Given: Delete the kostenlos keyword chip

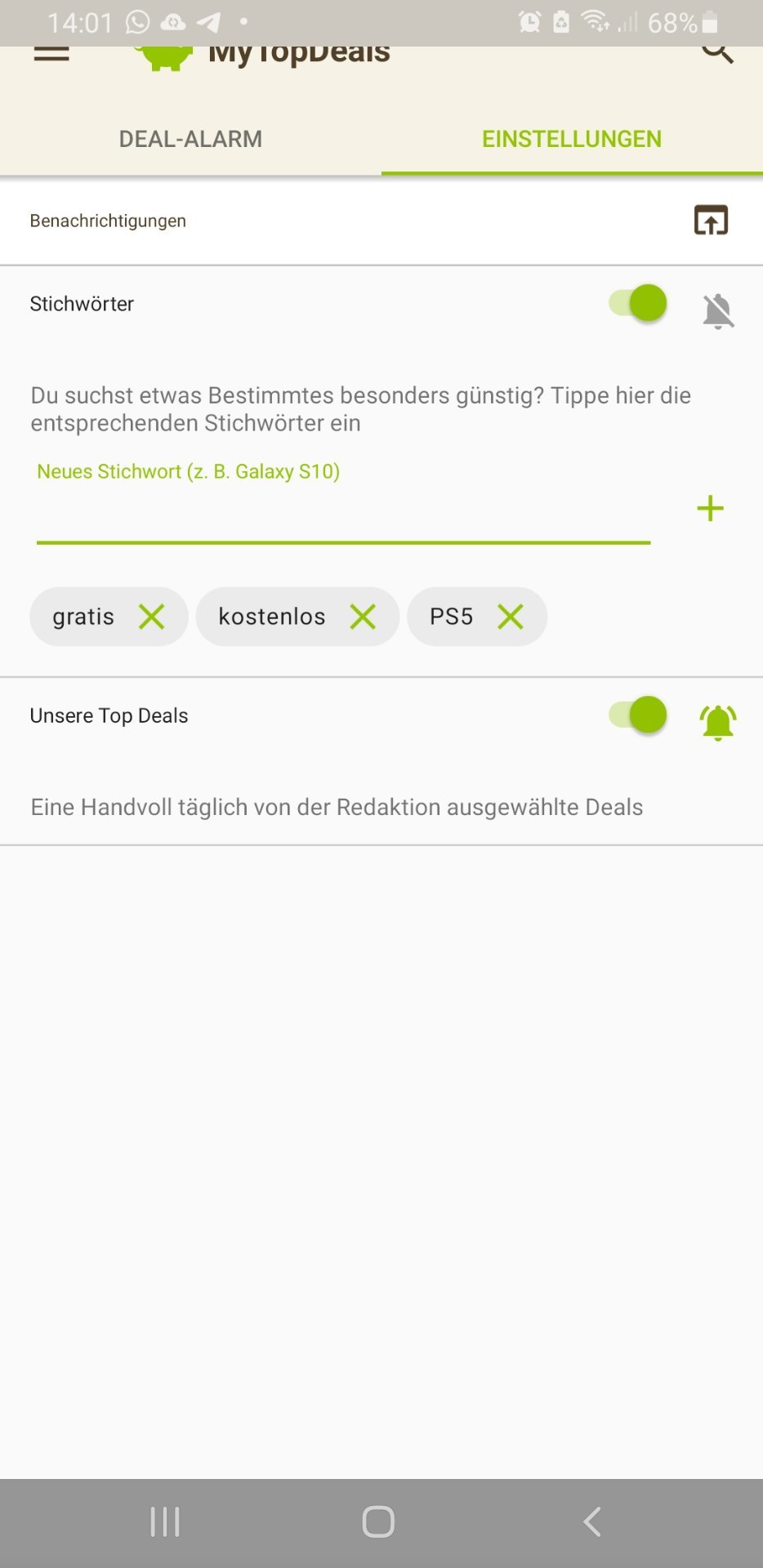Looking at the screenshot, I should [363, 617].
